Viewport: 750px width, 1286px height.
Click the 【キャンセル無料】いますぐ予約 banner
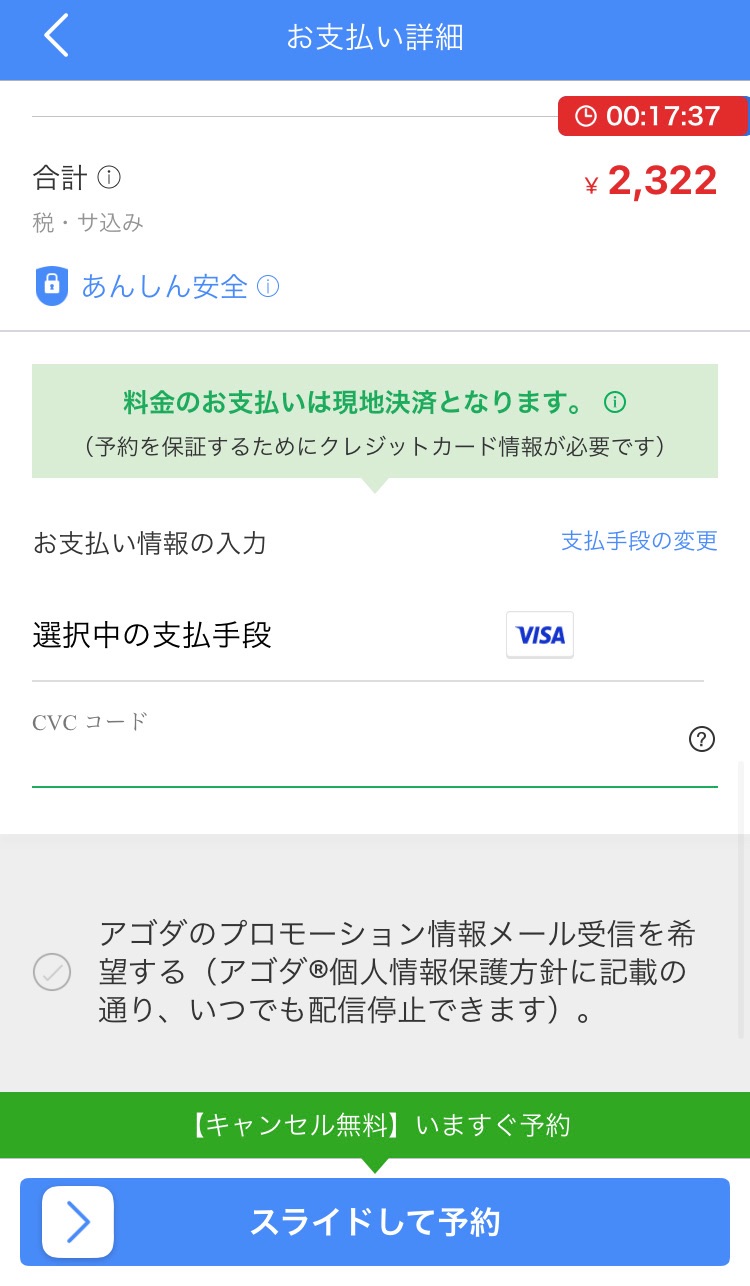(x=374, y=1124)
